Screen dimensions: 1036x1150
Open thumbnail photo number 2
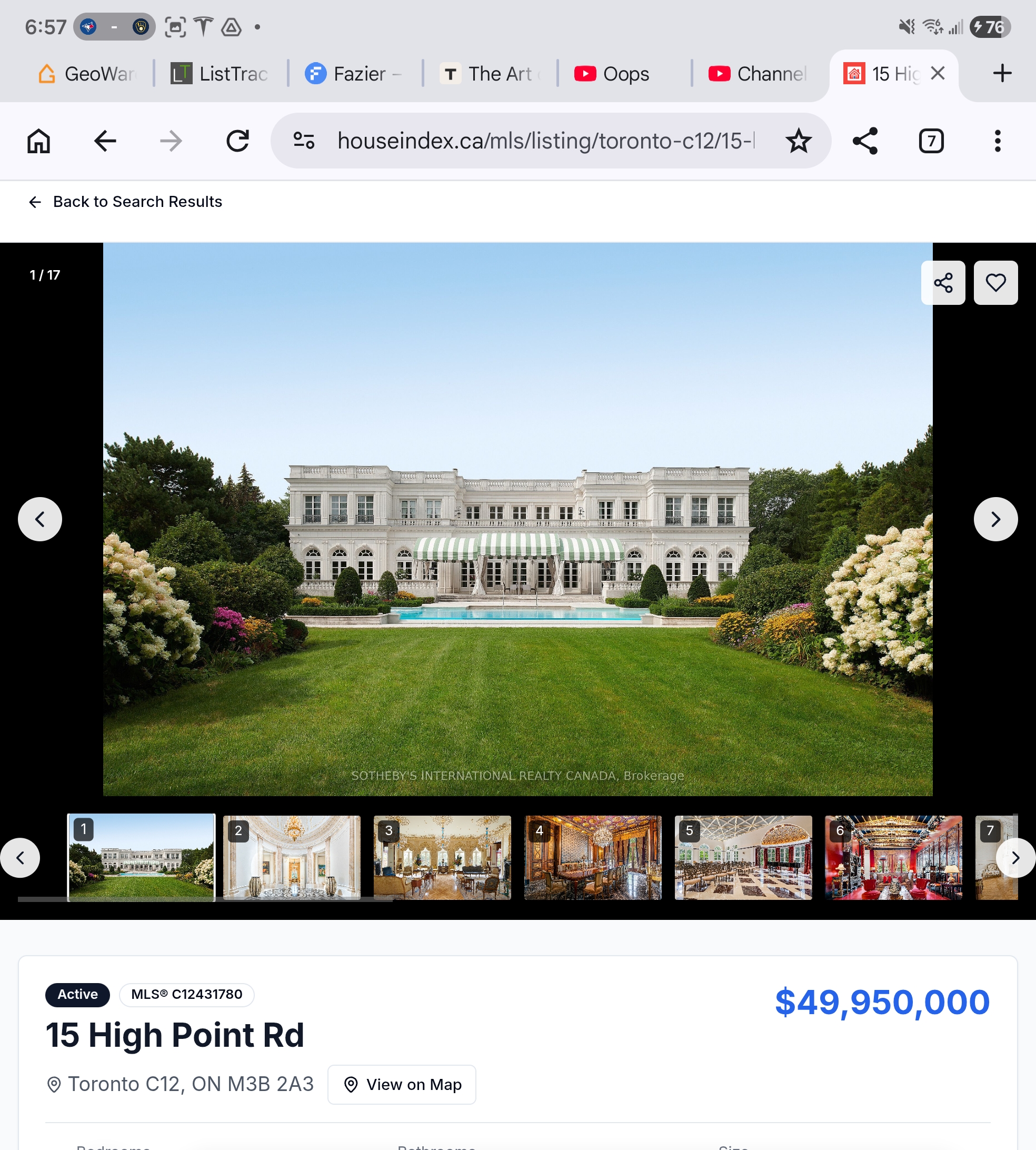292,857
